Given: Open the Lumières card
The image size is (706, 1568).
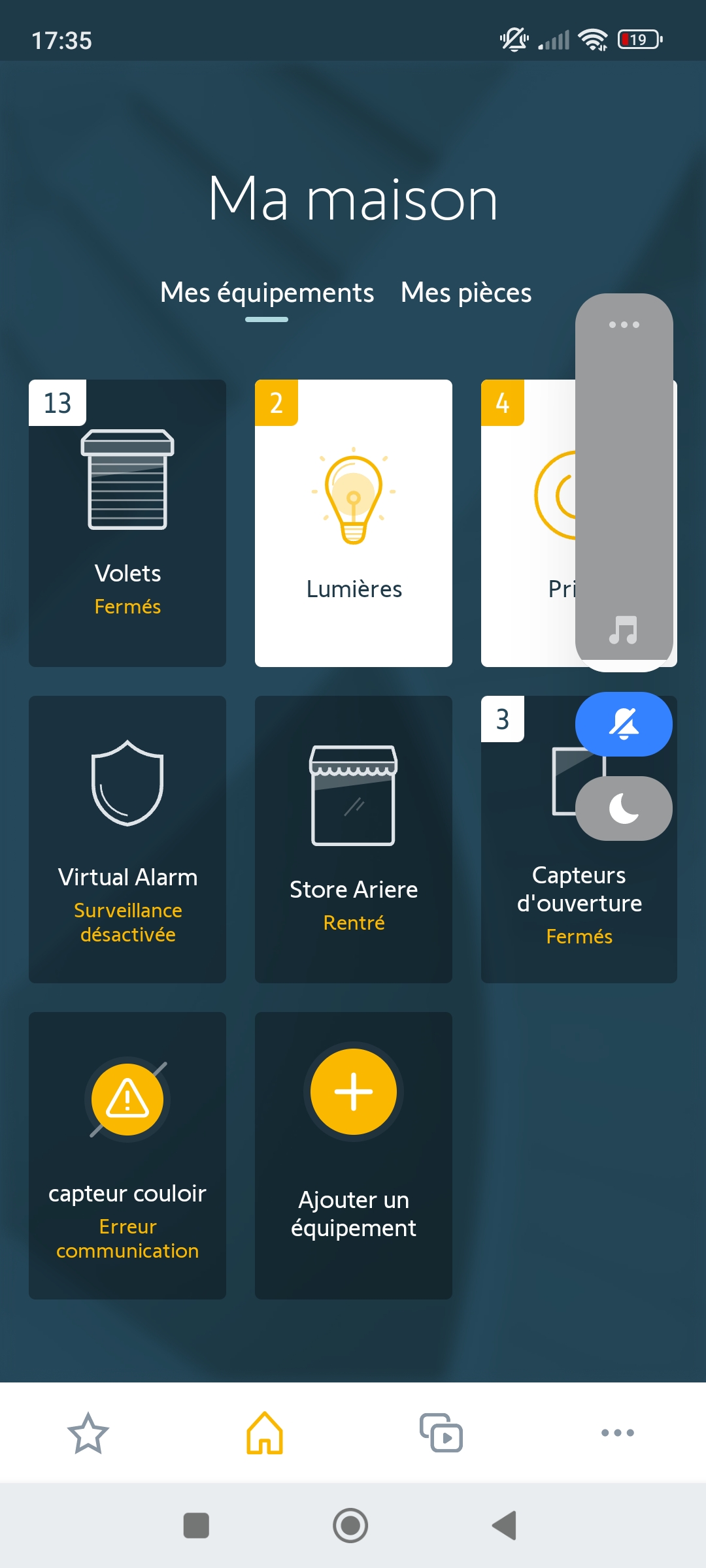Looking at the screenshot, I should pos(354,523).
